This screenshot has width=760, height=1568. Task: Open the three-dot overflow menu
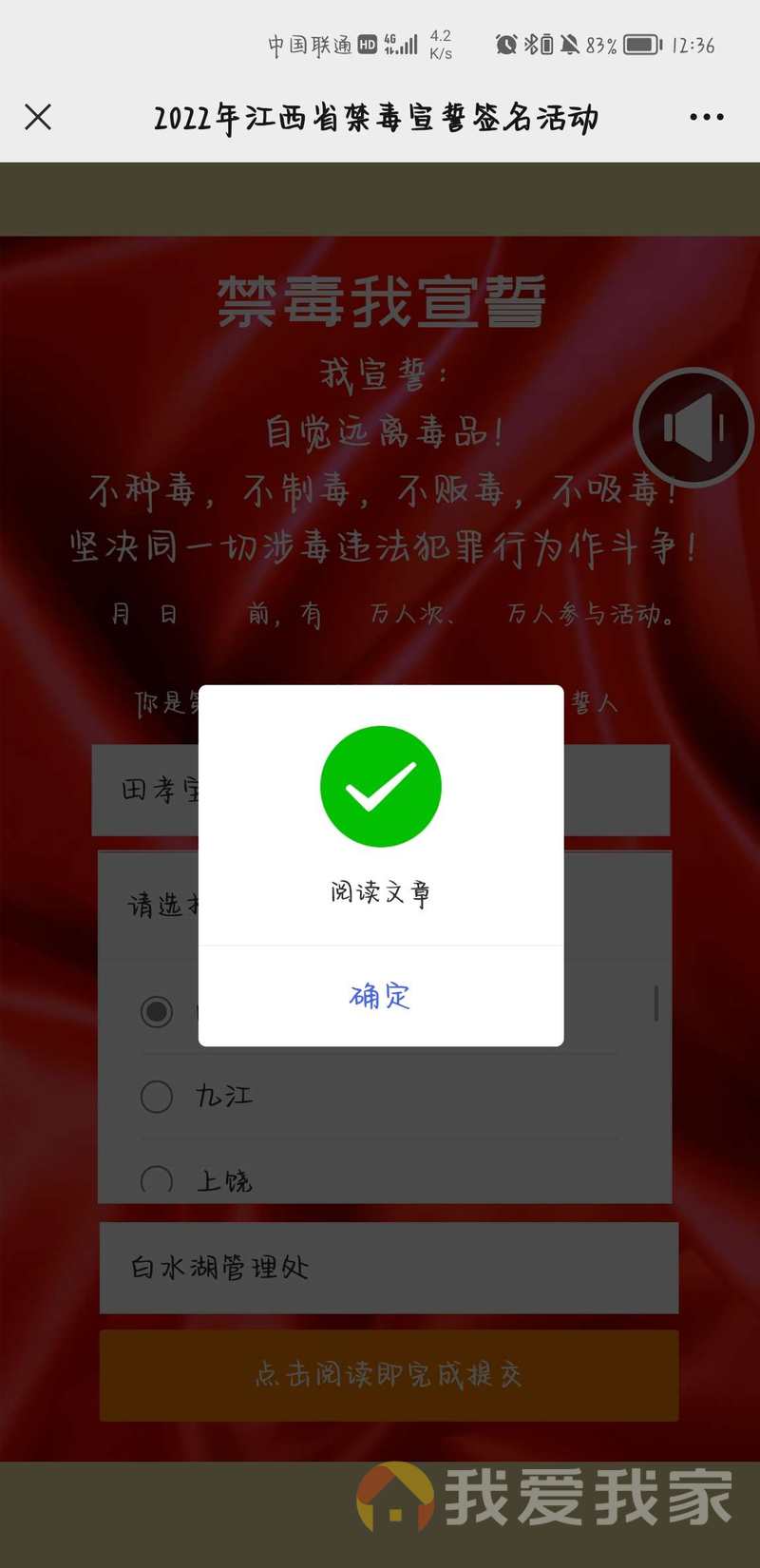706,117
